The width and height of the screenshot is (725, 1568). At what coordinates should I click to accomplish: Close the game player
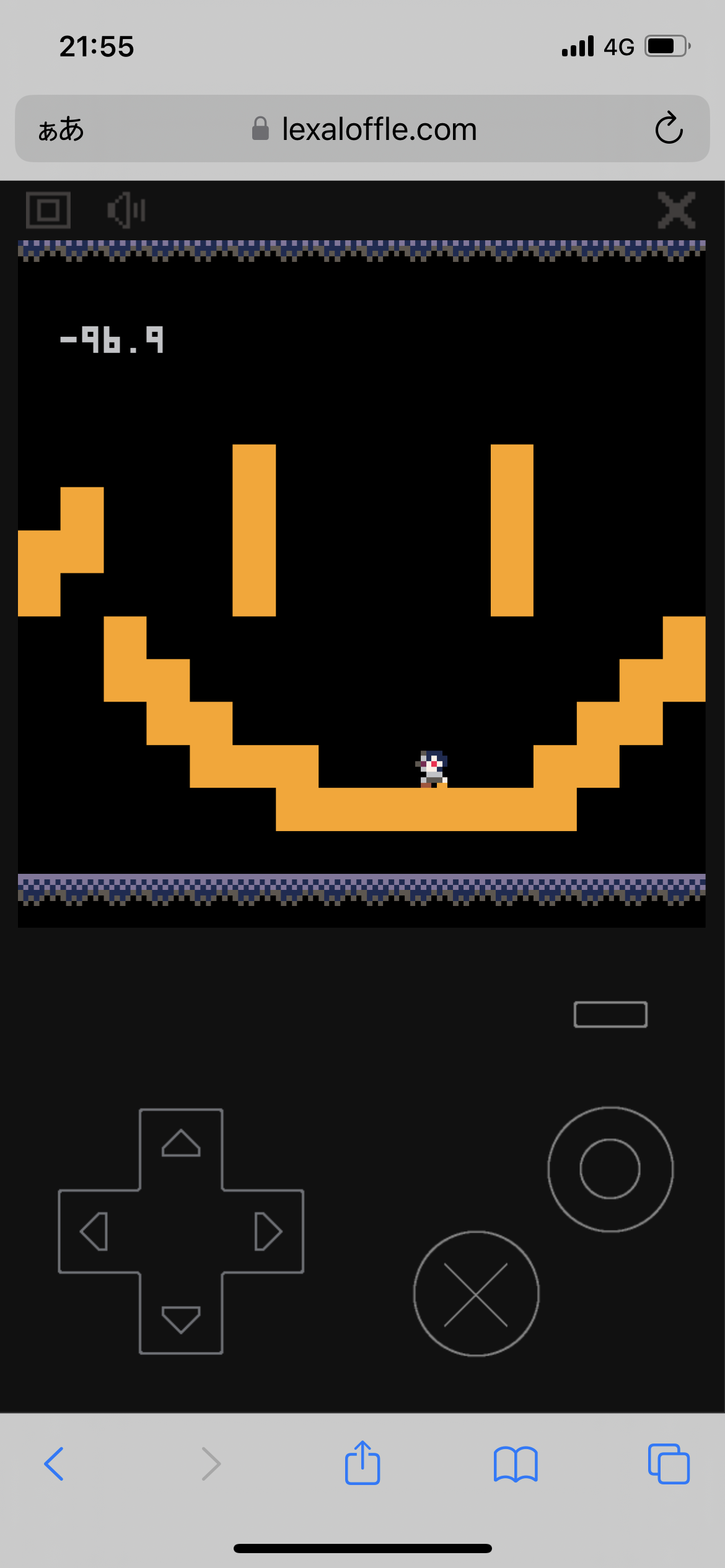tap(676, 211)
